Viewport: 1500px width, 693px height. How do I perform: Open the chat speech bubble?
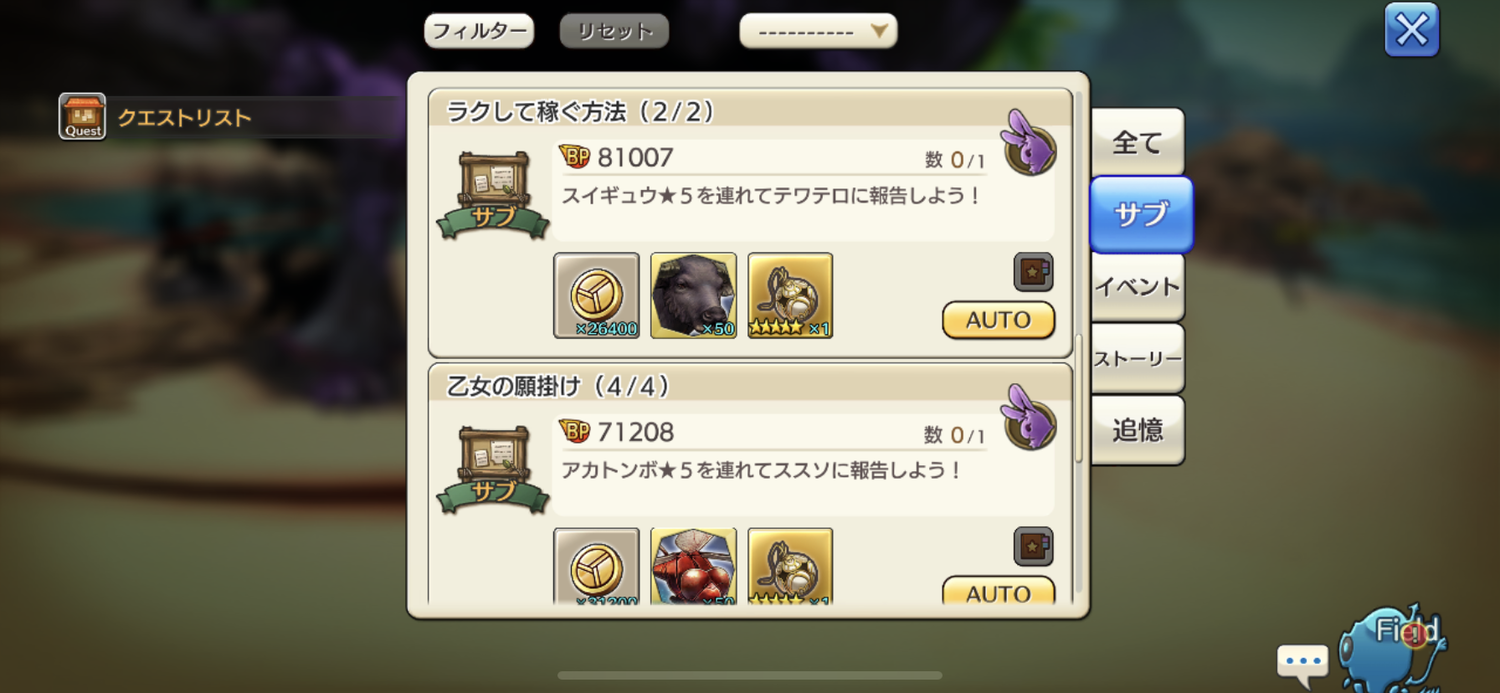coord(1302,662)
